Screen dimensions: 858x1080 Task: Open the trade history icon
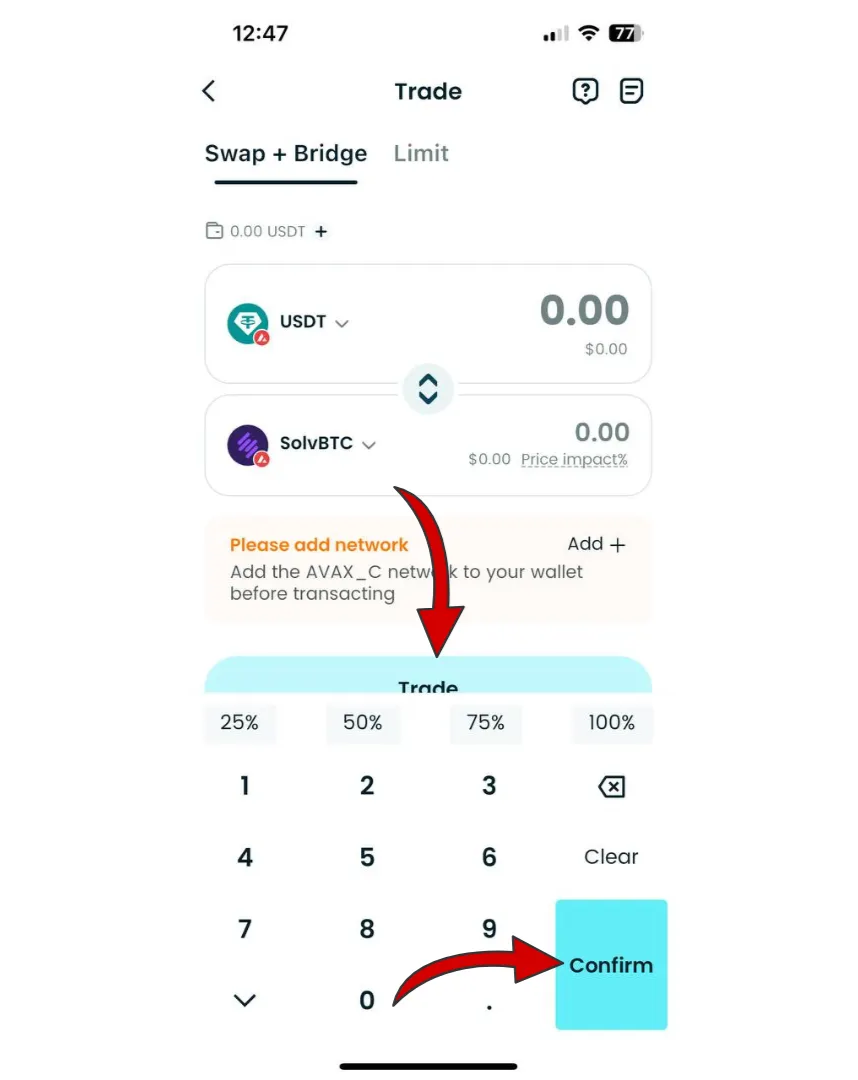pyautogui.click(x=631, y=91)
